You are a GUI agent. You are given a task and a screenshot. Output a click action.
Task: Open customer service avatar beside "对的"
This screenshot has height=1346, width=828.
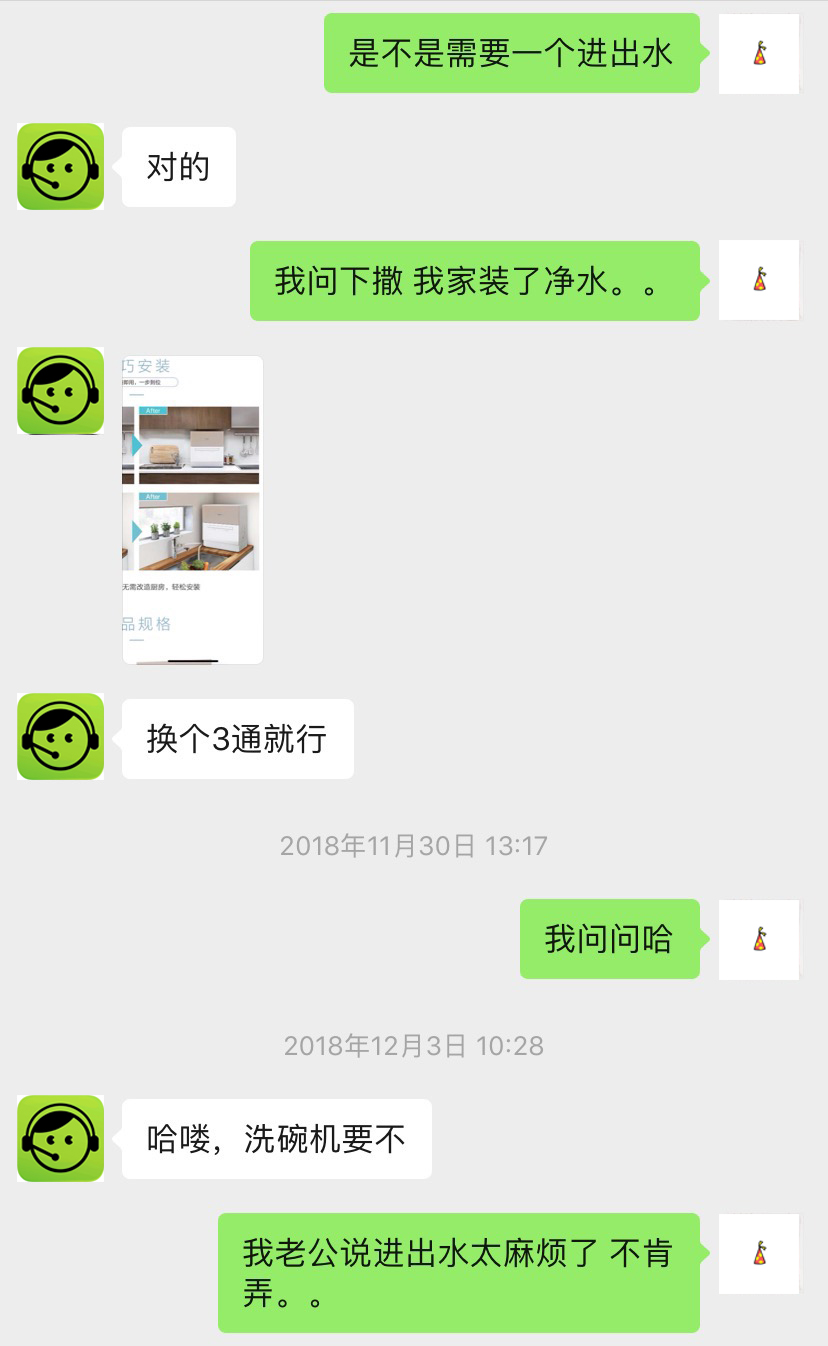pyautogui.click(x=61, y=167)
